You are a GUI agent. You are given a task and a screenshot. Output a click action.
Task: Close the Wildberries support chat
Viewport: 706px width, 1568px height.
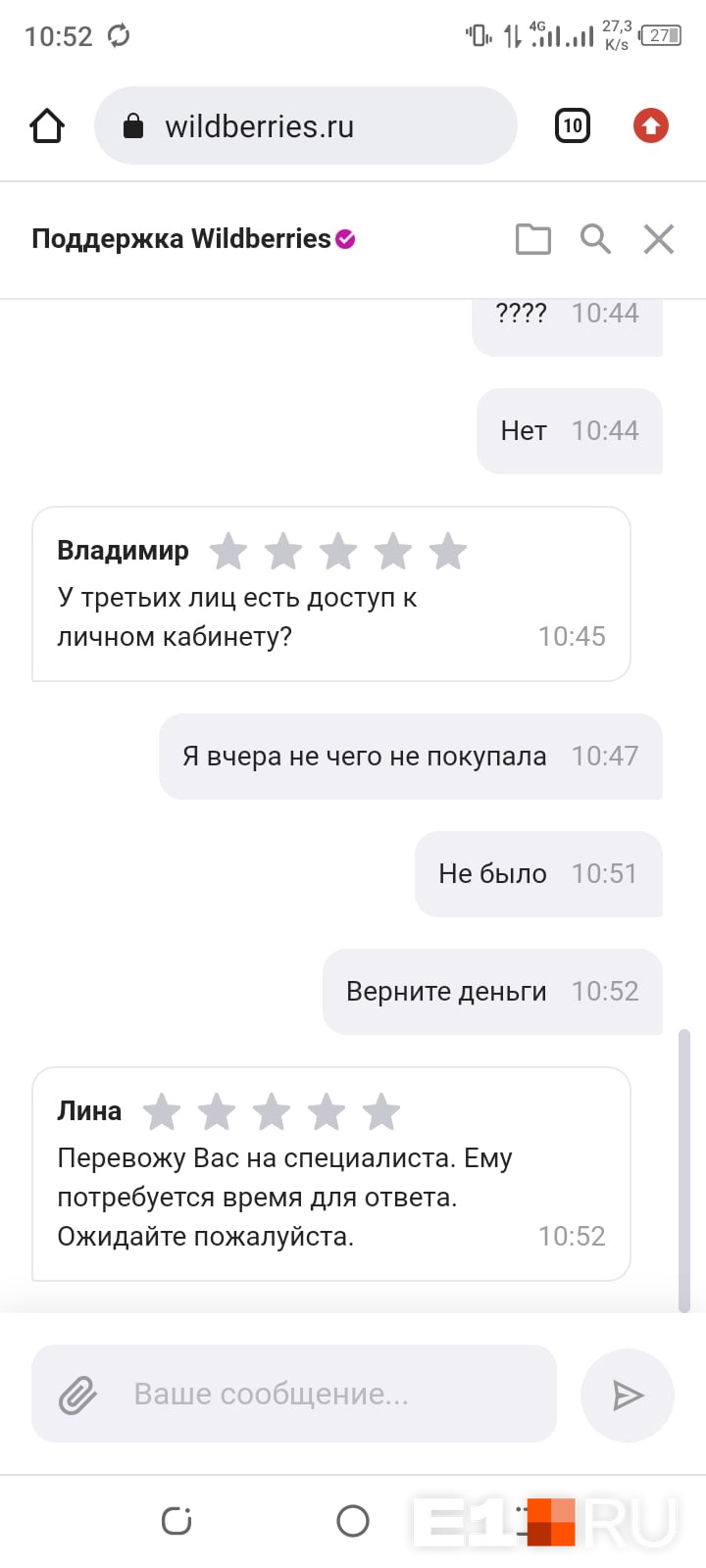[658, 239]
